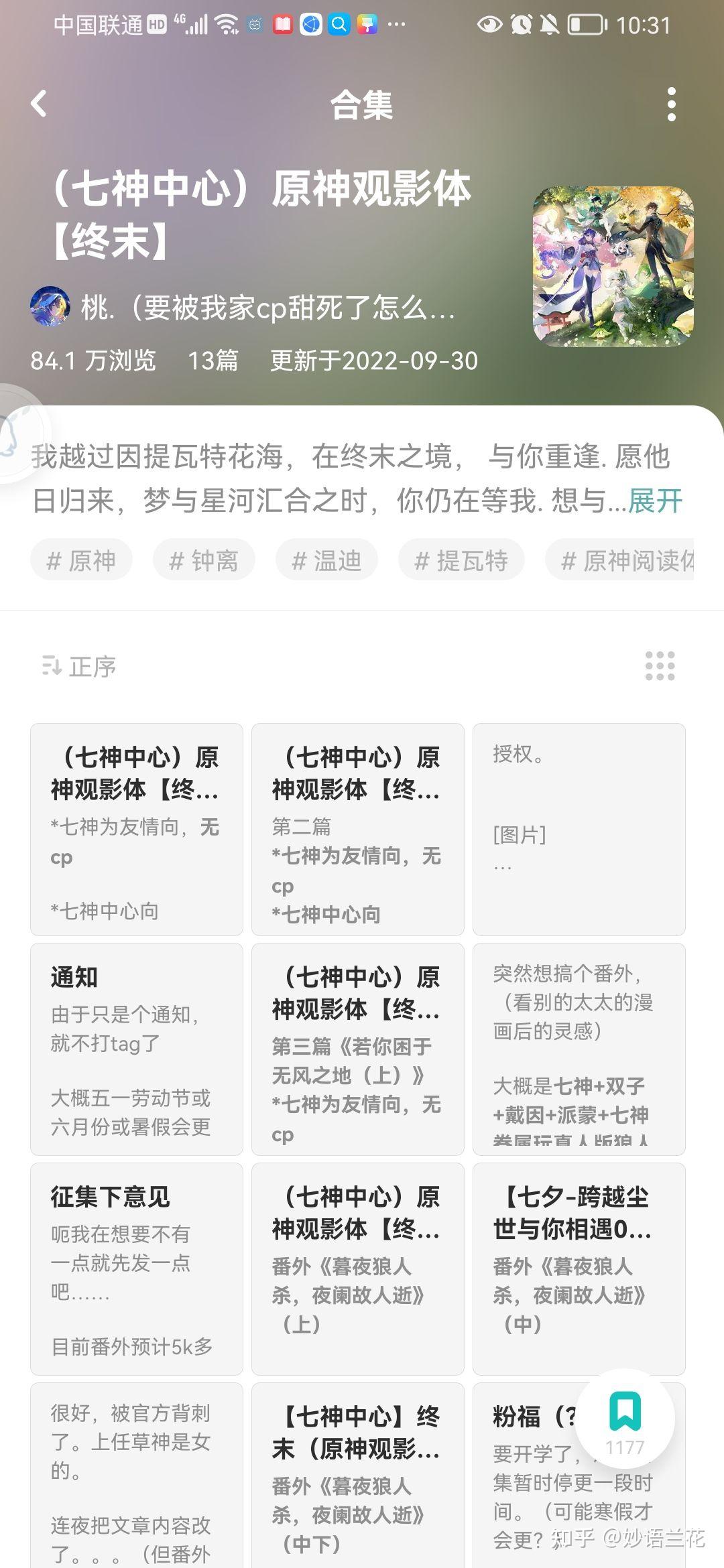724x1568 pixels.
Task: Go back from the 合集 page
Action: (x=40, y=104)
